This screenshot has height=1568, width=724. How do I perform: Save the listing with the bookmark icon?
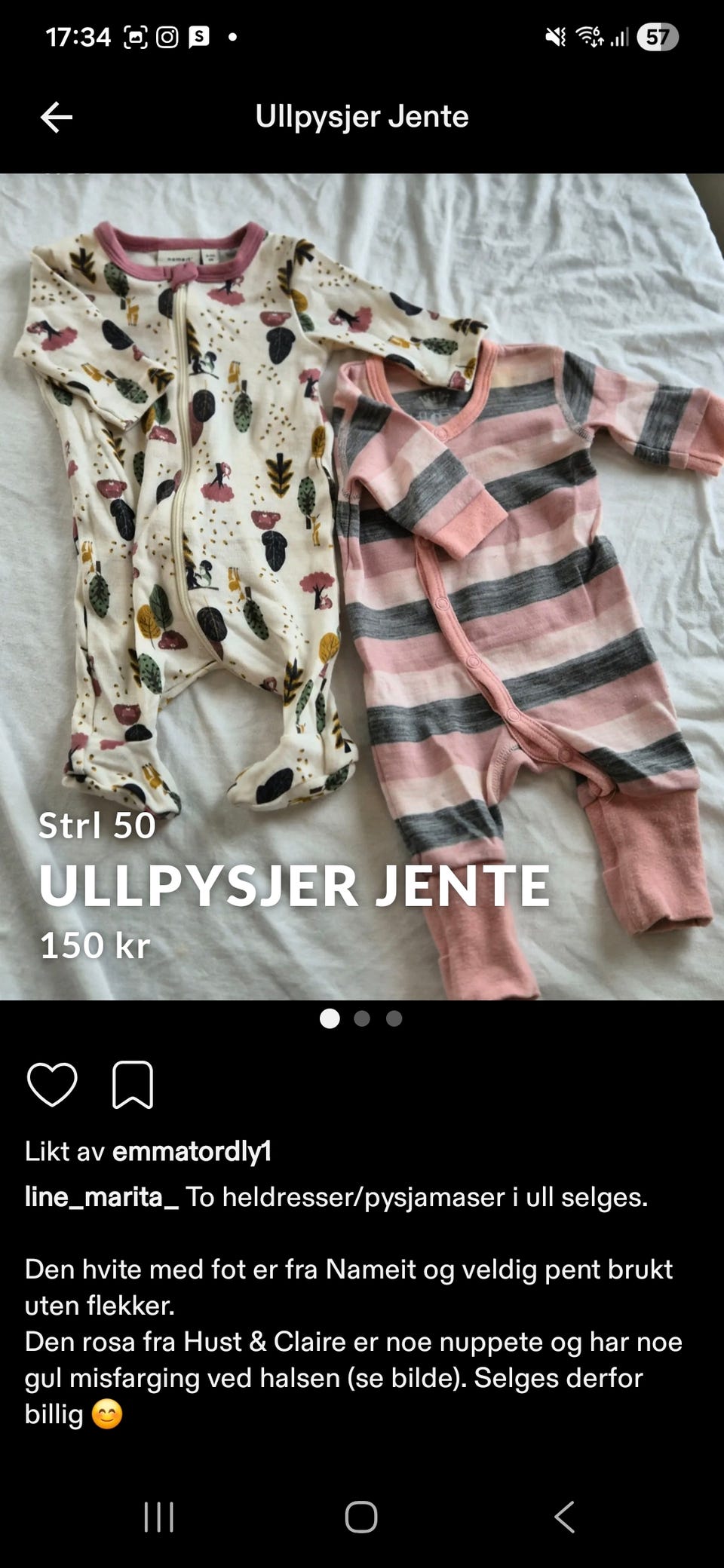click(x=132, y=1086)
